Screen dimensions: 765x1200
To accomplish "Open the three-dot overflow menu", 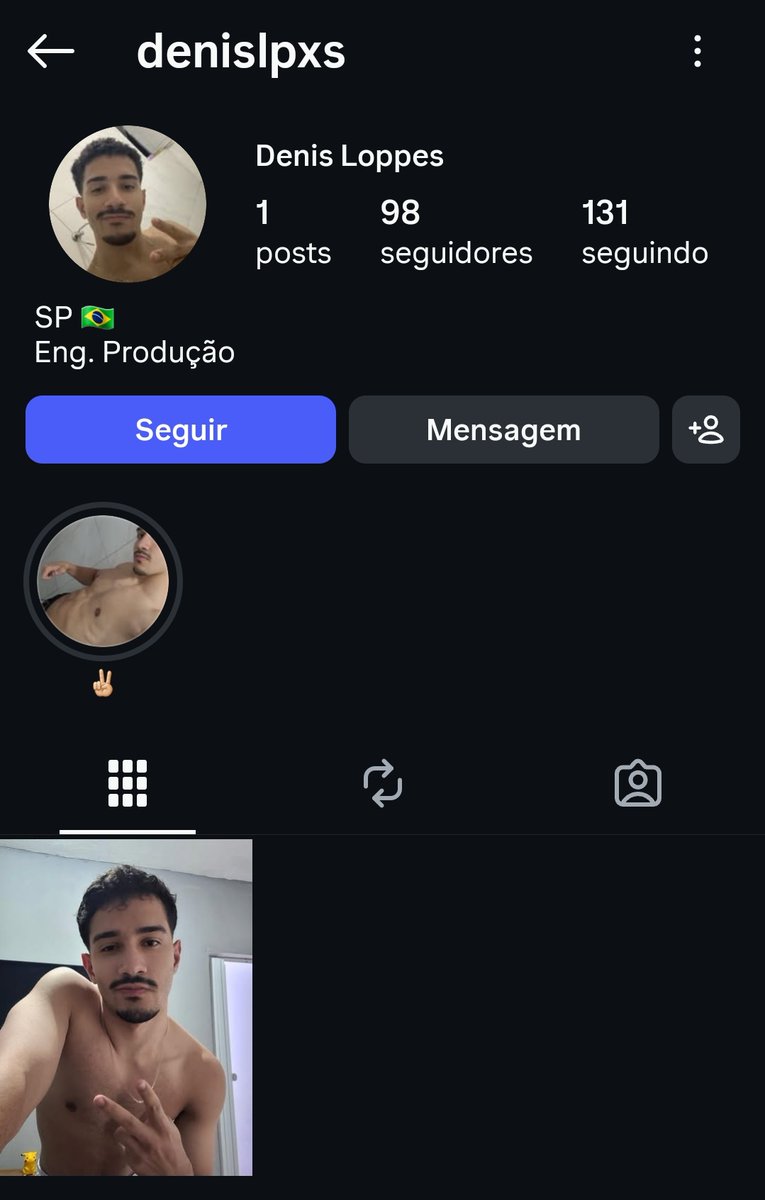I will [x=698, y=51].
